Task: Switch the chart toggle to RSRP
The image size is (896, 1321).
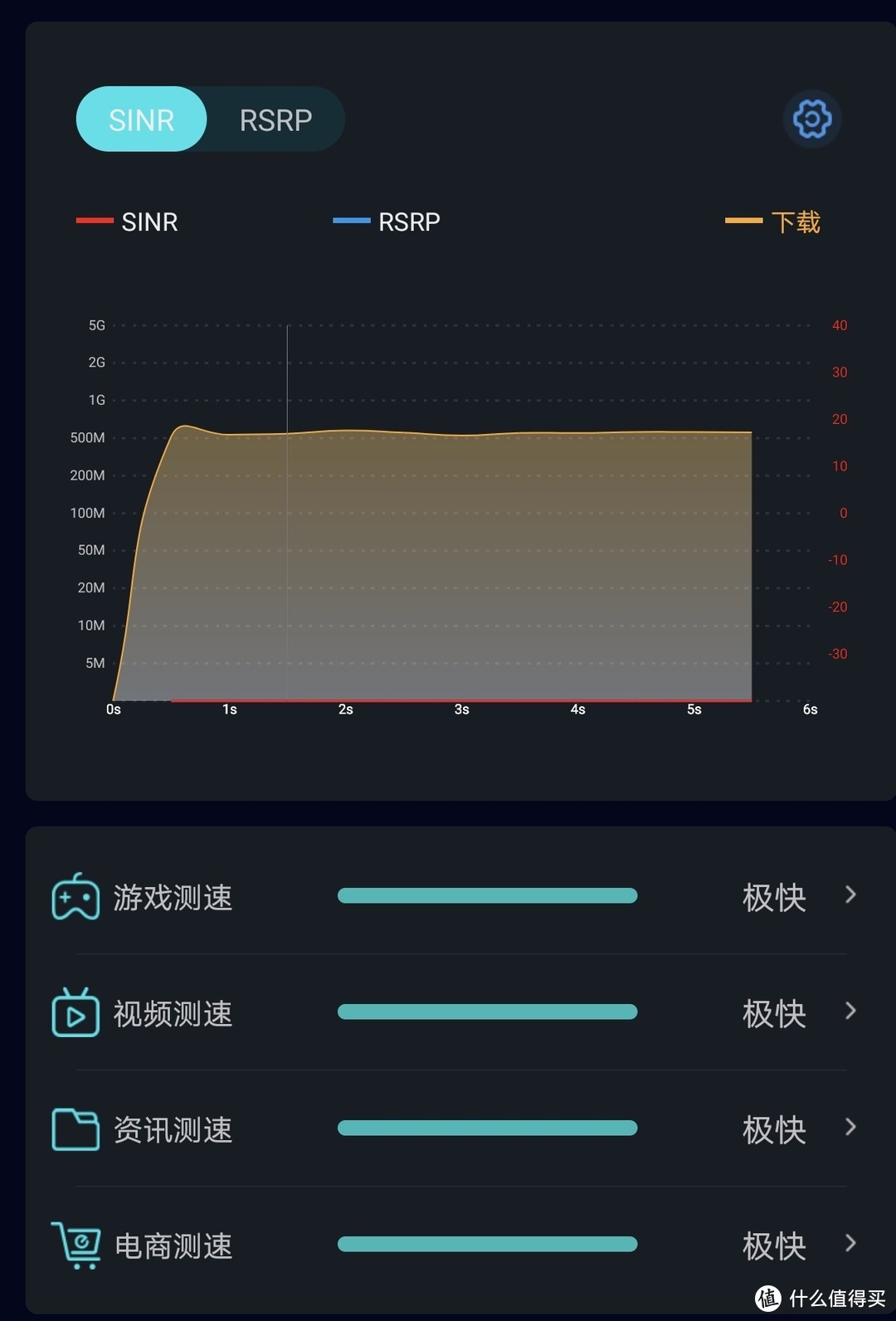Action: [x=275, y=119]
